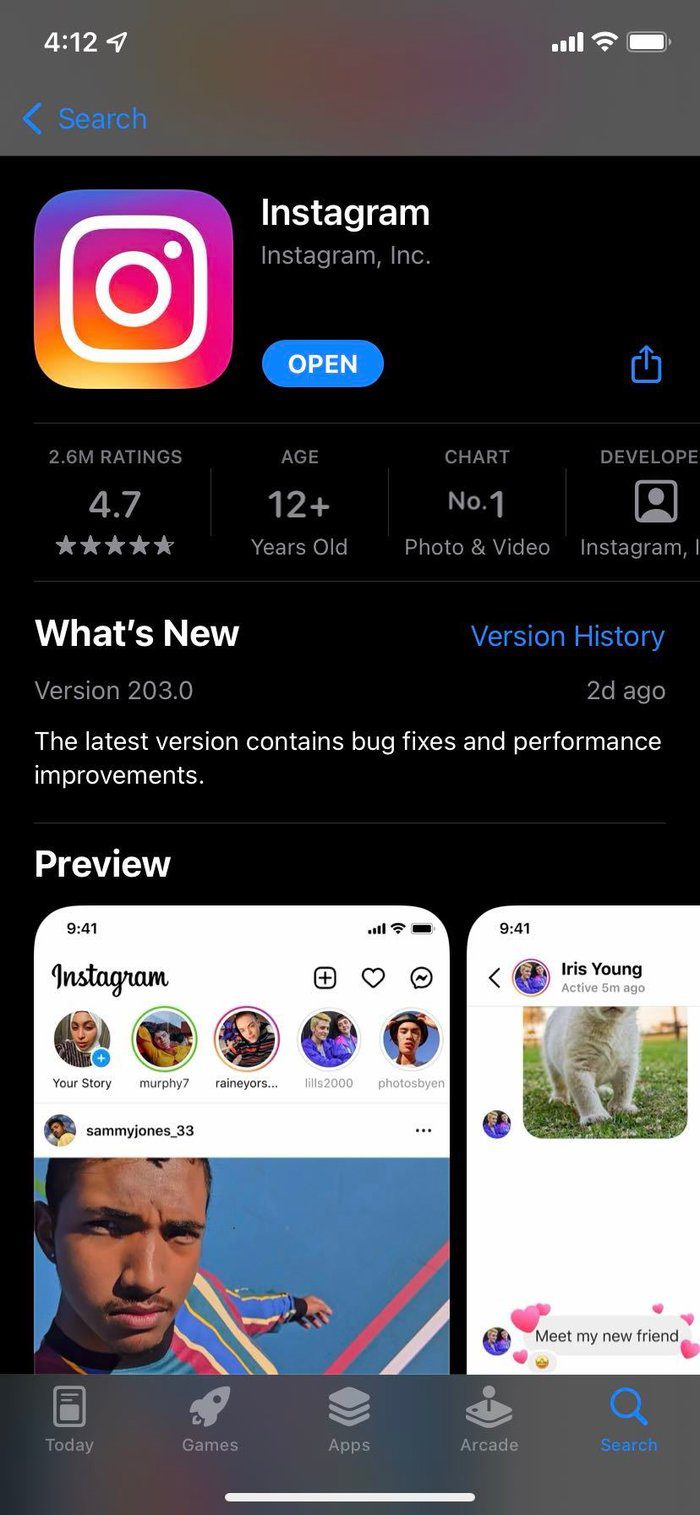Go back to Search results
Screen dimensions: 700x1515
tap(84, 119)
